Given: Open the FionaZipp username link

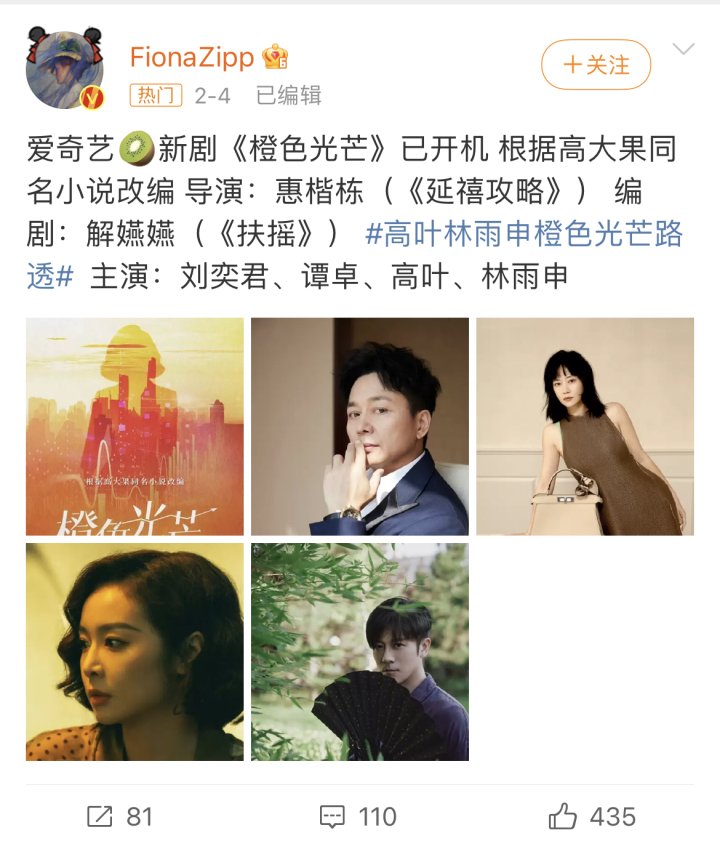Looking at the screenshot, I should tap(192, 58).
